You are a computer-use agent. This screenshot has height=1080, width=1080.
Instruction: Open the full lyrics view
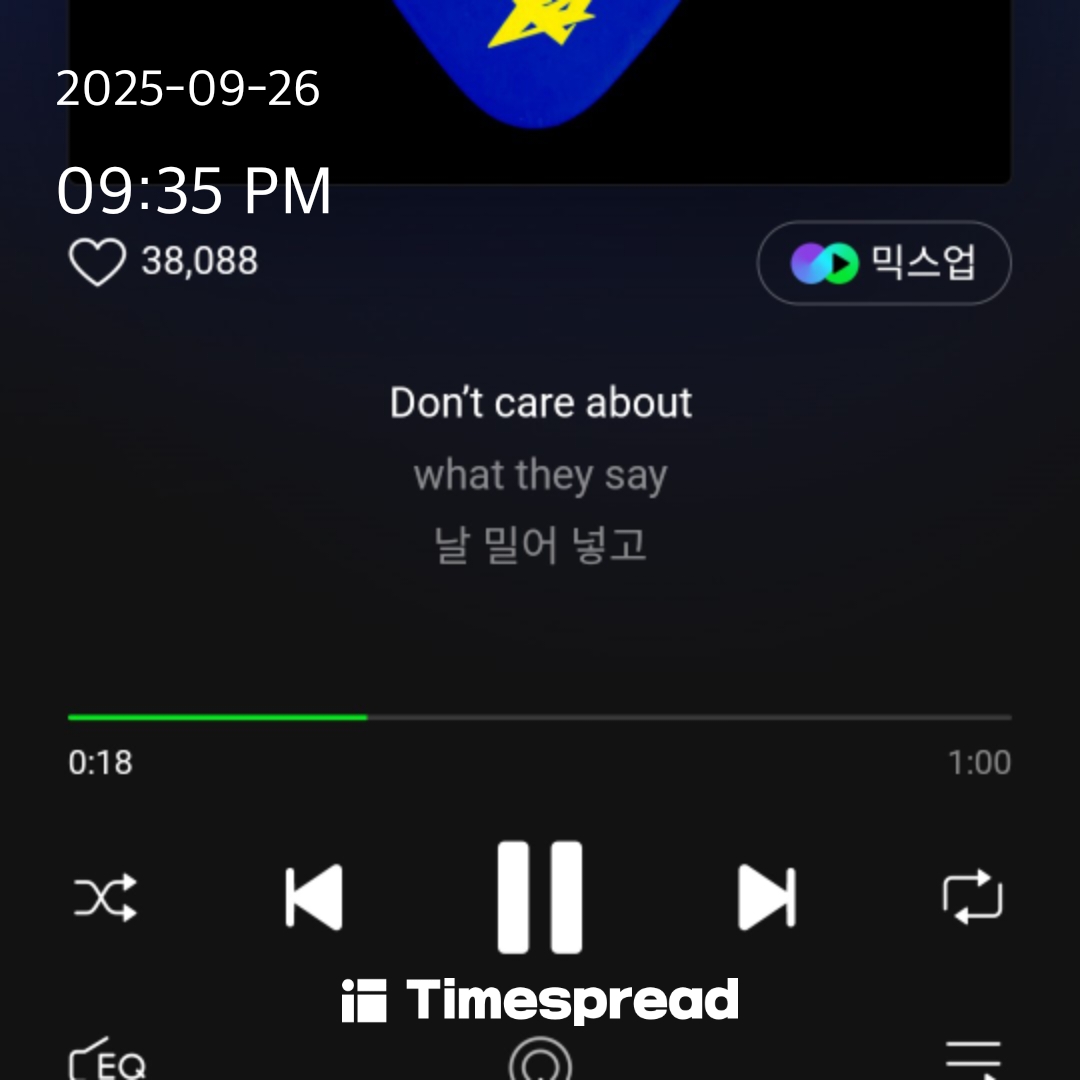(x=540, y=474)
